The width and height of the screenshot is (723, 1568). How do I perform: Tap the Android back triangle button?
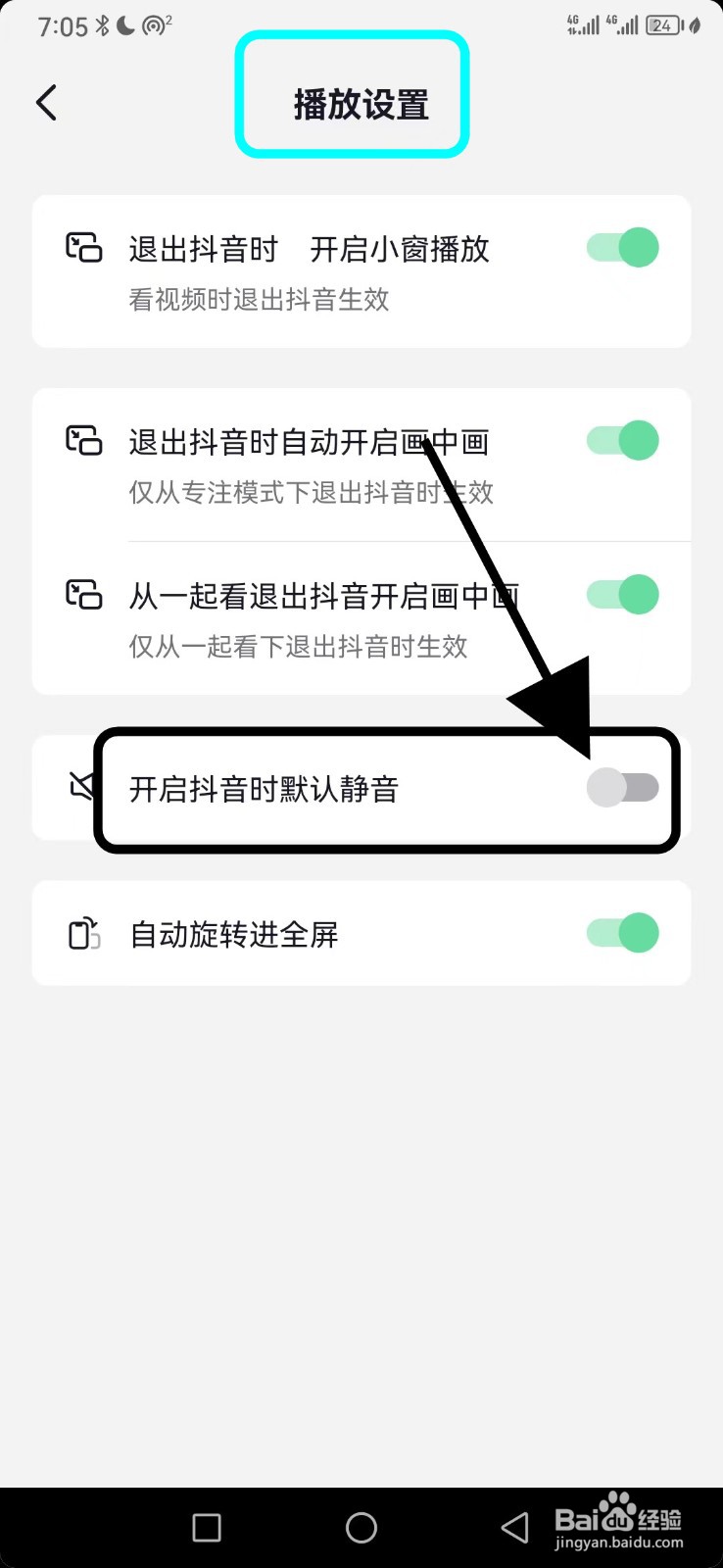click(x=514, y=1527)
